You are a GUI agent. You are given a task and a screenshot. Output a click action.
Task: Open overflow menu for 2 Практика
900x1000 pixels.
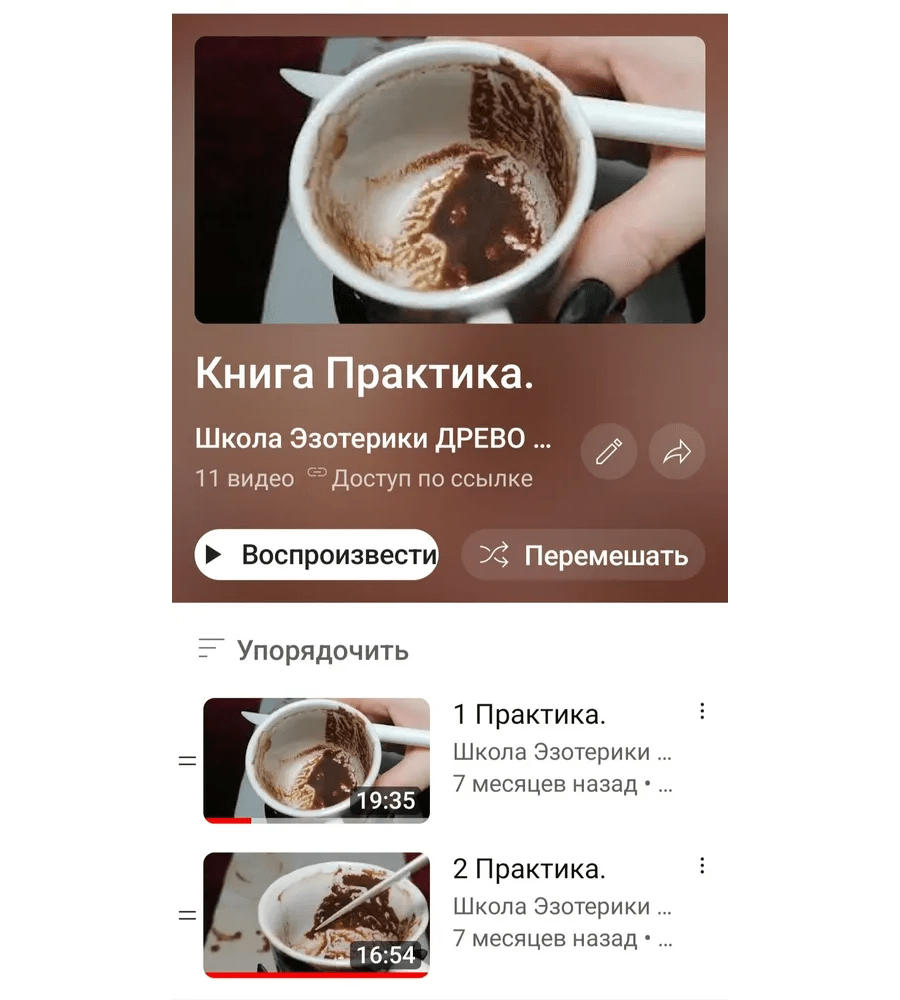click(702, 865)
